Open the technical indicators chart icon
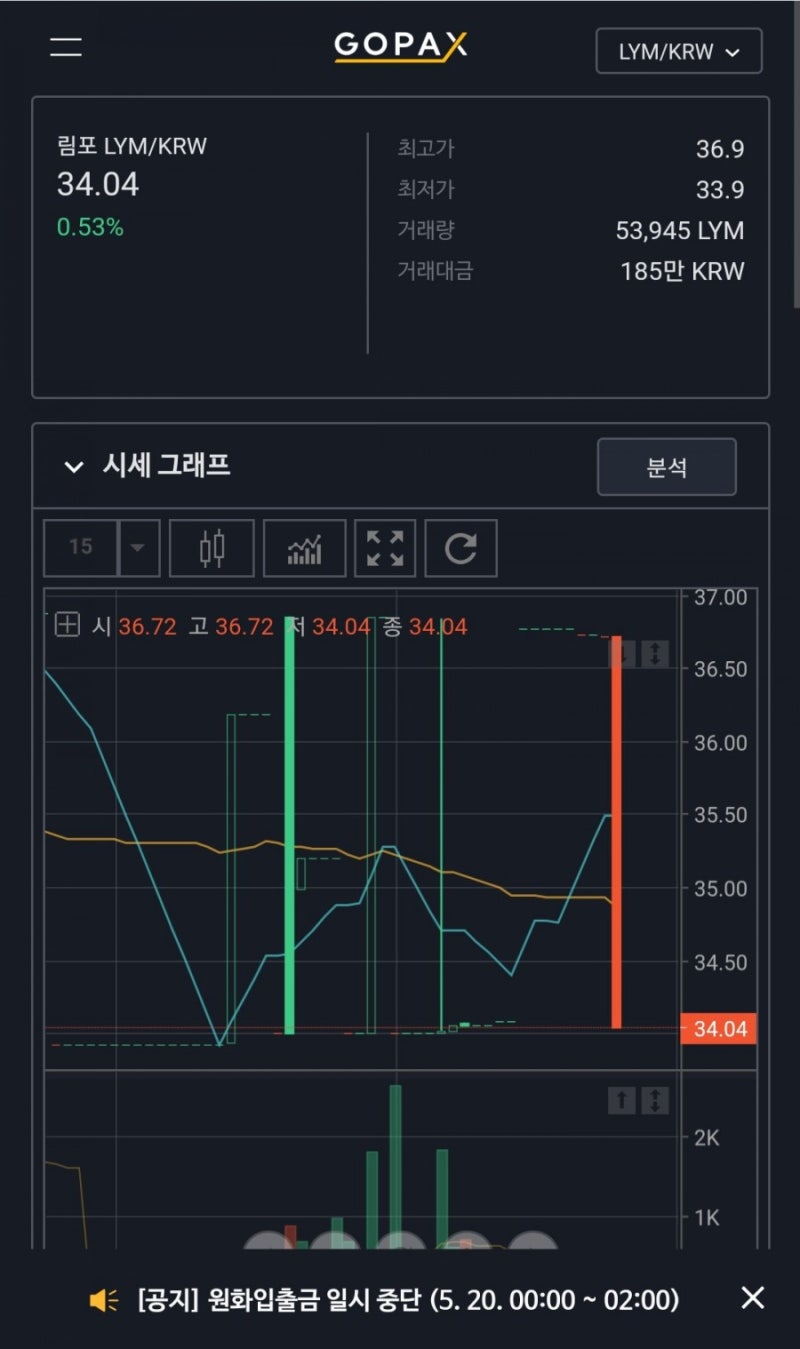800x1349 pixels. tap(303, 548)
